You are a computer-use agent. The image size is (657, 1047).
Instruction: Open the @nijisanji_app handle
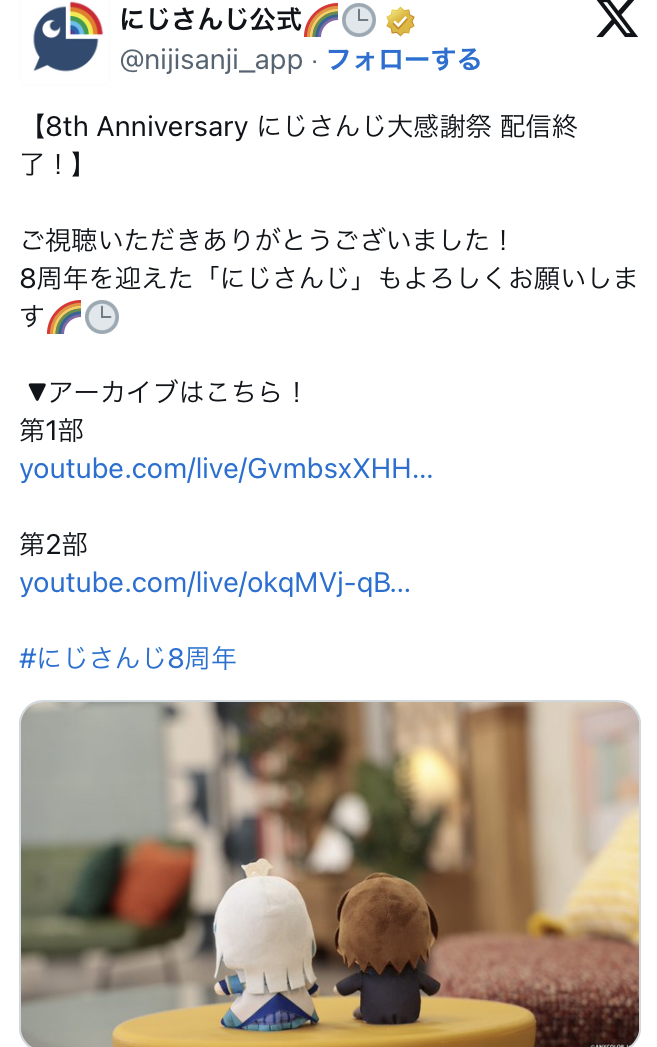210,60
